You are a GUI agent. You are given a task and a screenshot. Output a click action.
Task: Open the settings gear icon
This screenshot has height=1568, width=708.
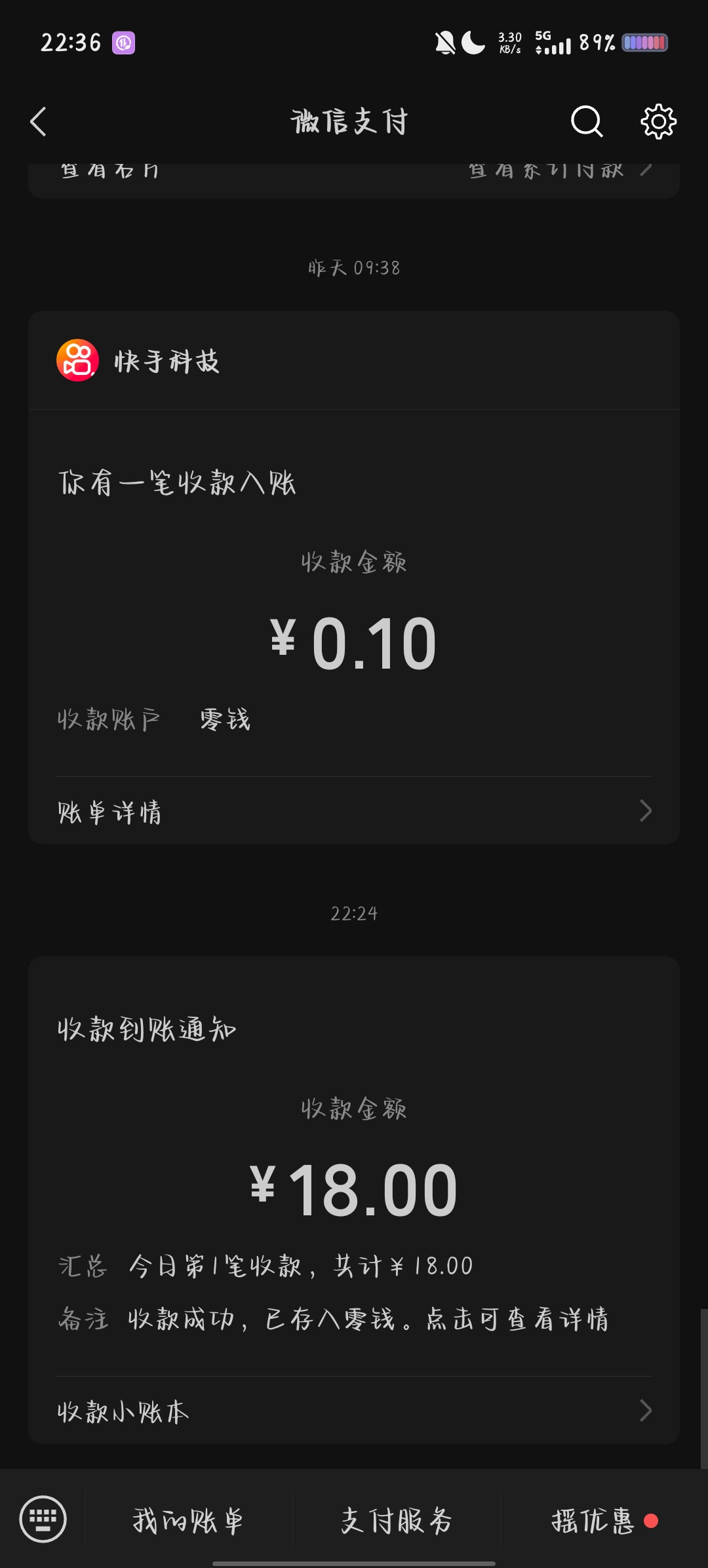click(657, 121)
